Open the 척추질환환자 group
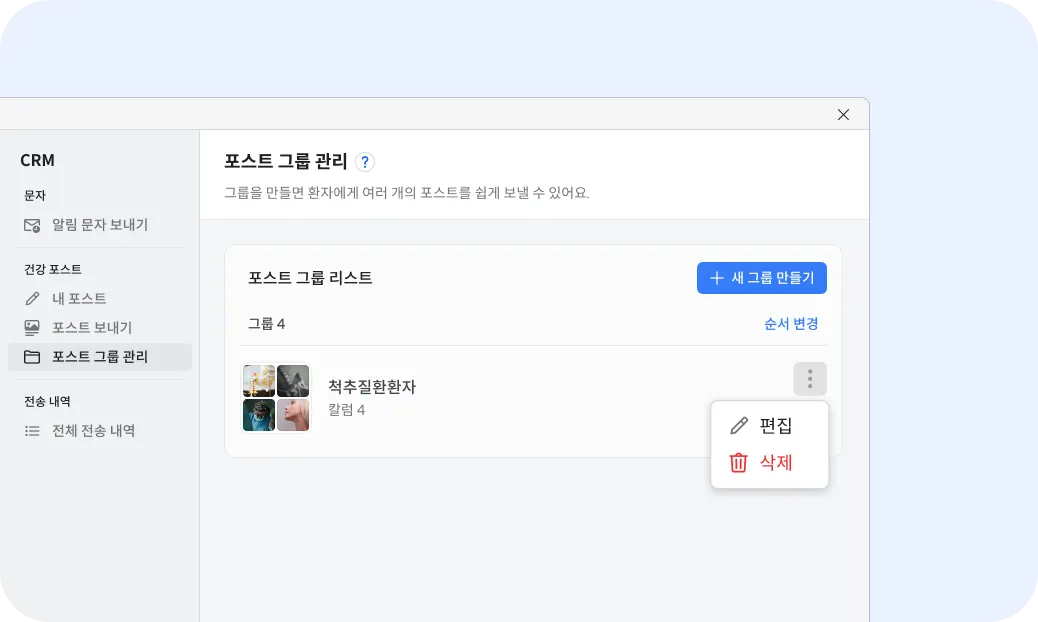 click(371, 387)
